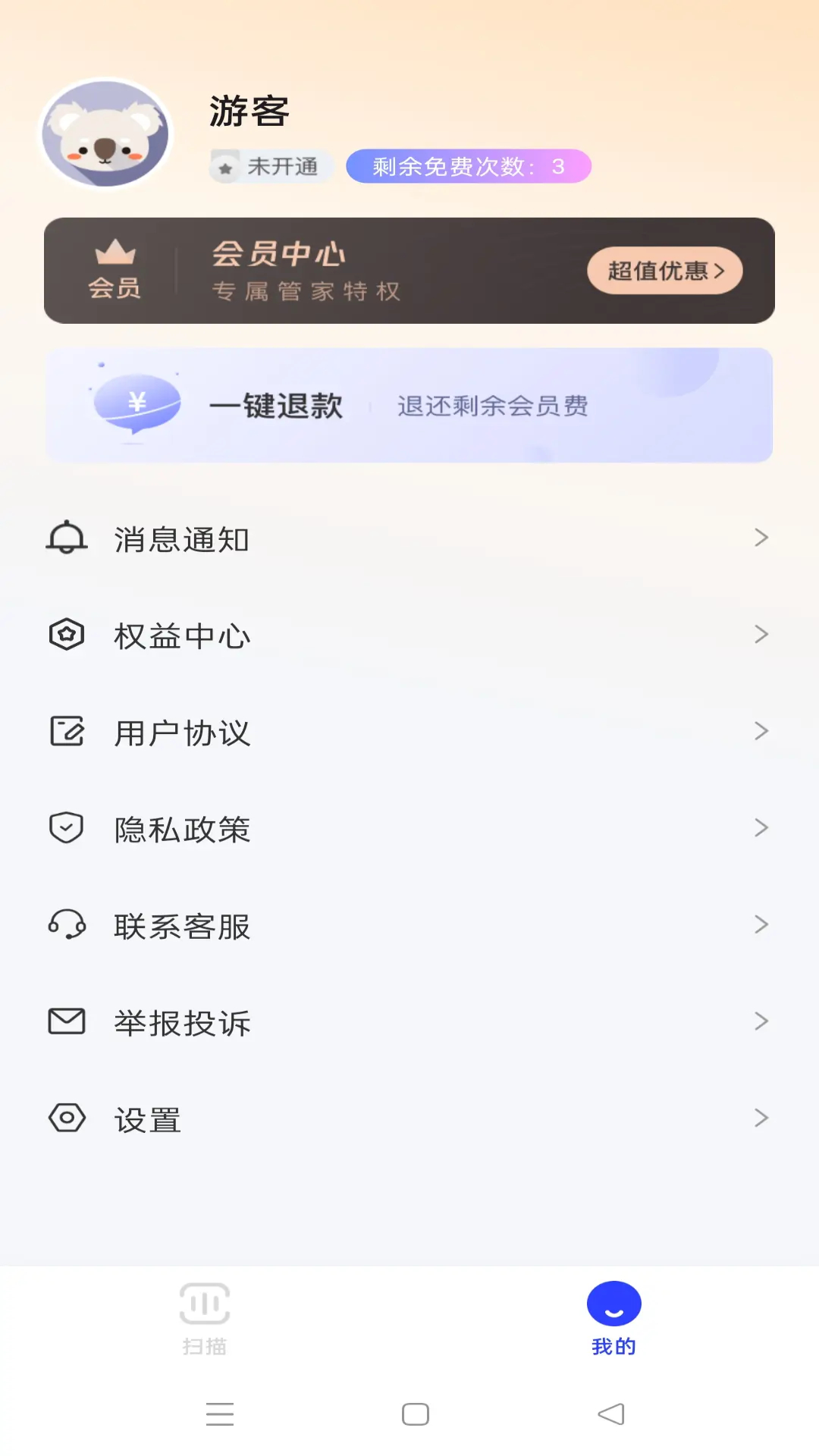Go to 权益中心
This screenshot has height=1456, width=819.
(x=409, y=635)
